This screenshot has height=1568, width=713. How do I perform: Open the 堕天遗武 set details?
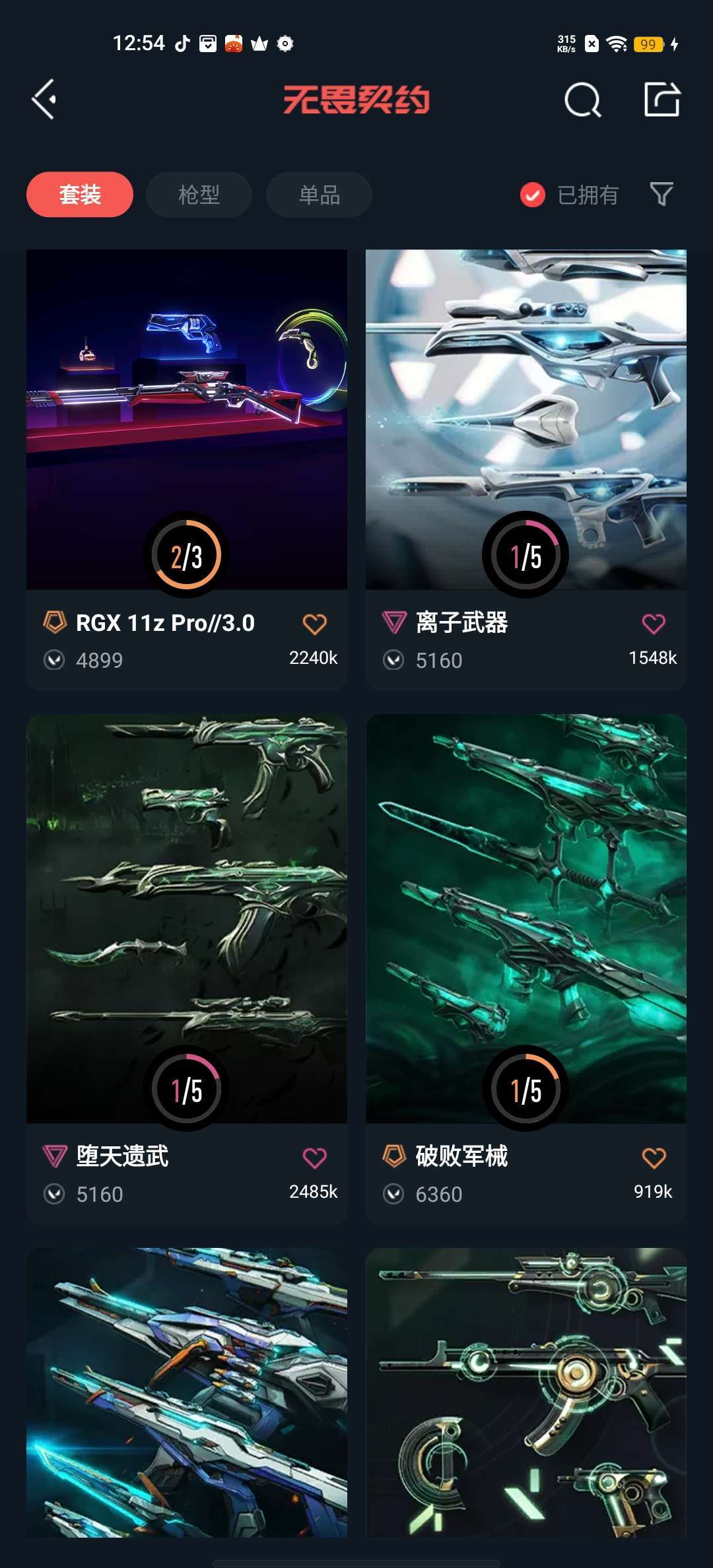point(187,891)
